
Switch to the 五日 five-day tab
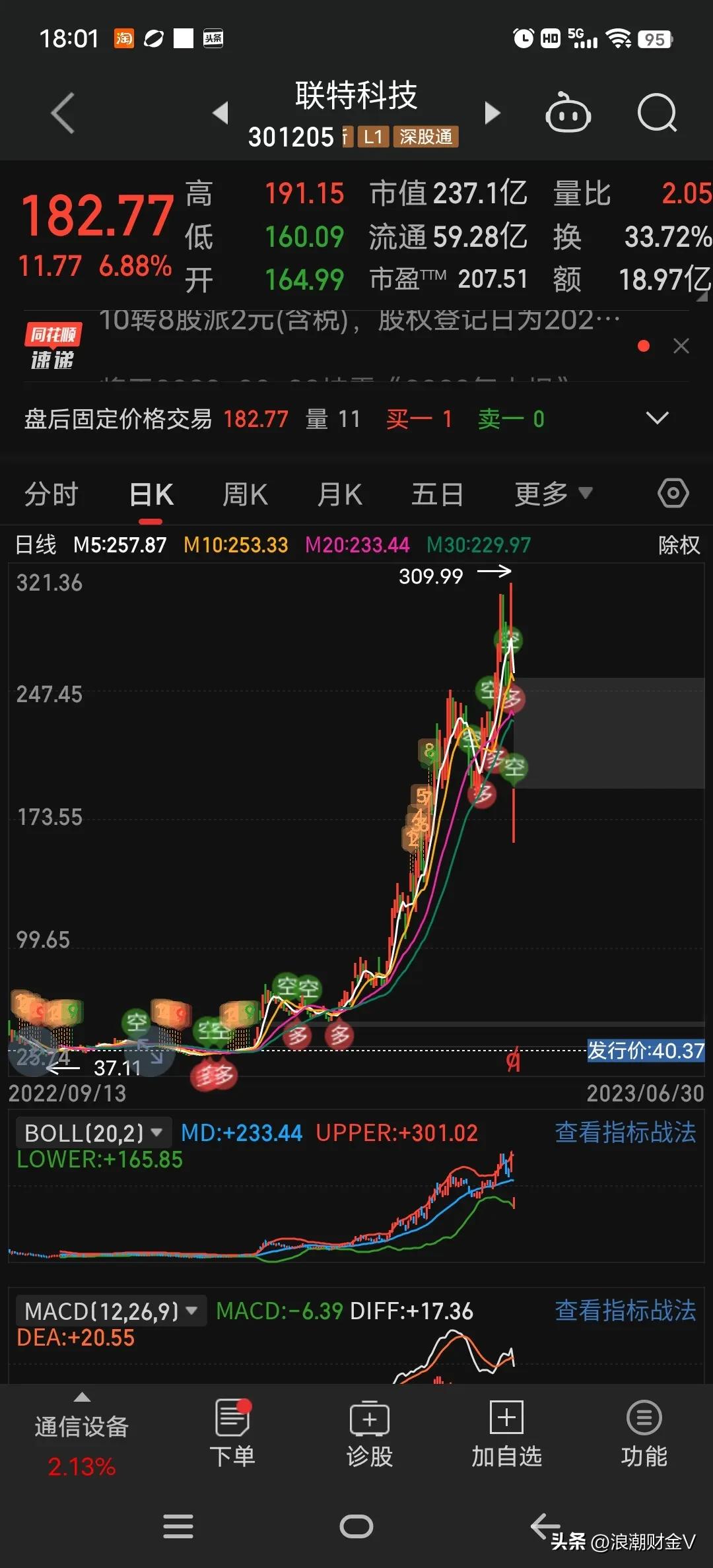click(436, 492)
